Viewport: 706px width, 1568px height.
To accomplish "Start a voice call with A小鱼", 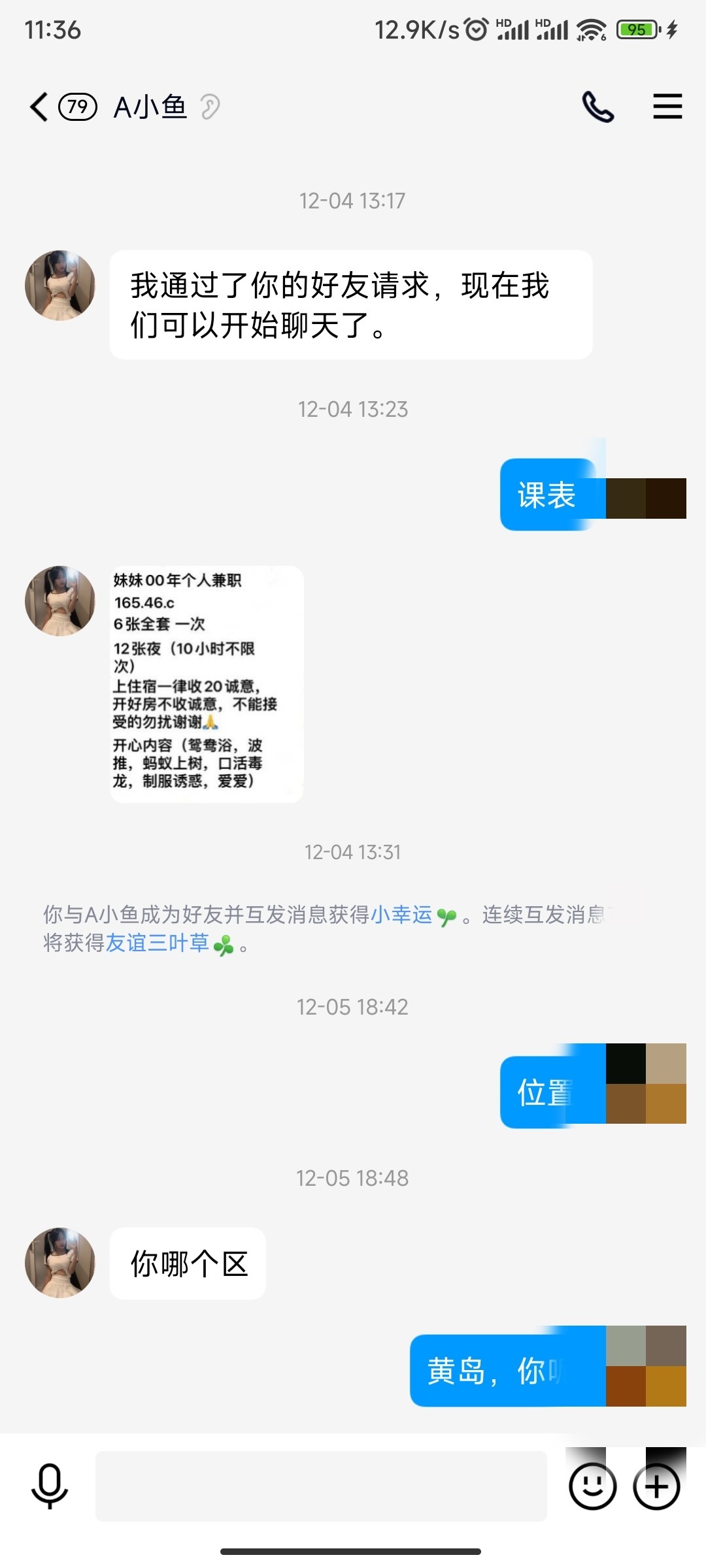I will (x=597, y=106).
